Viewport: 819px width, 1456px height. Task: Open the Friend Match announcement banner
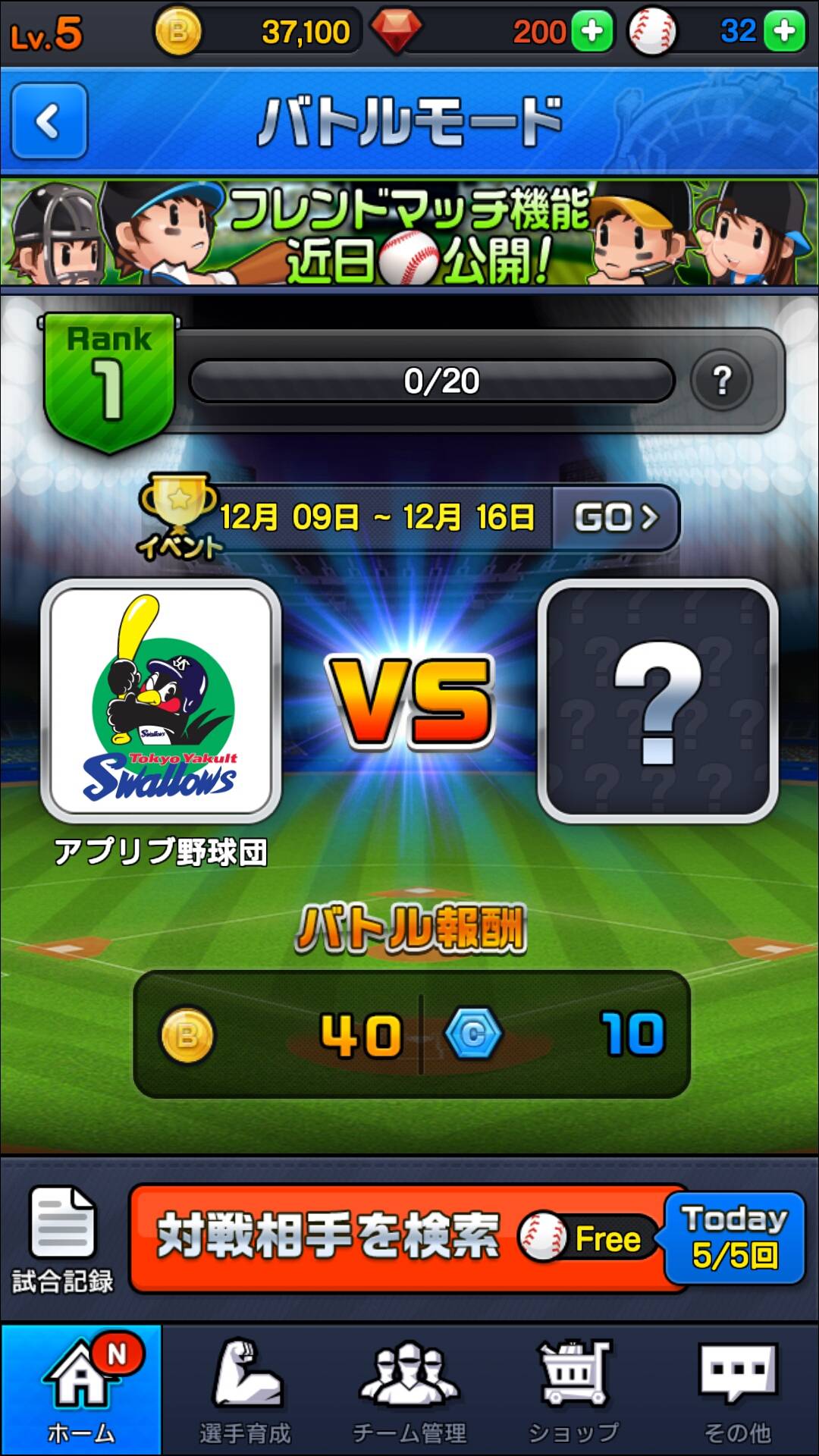click(x=409, y=234)
